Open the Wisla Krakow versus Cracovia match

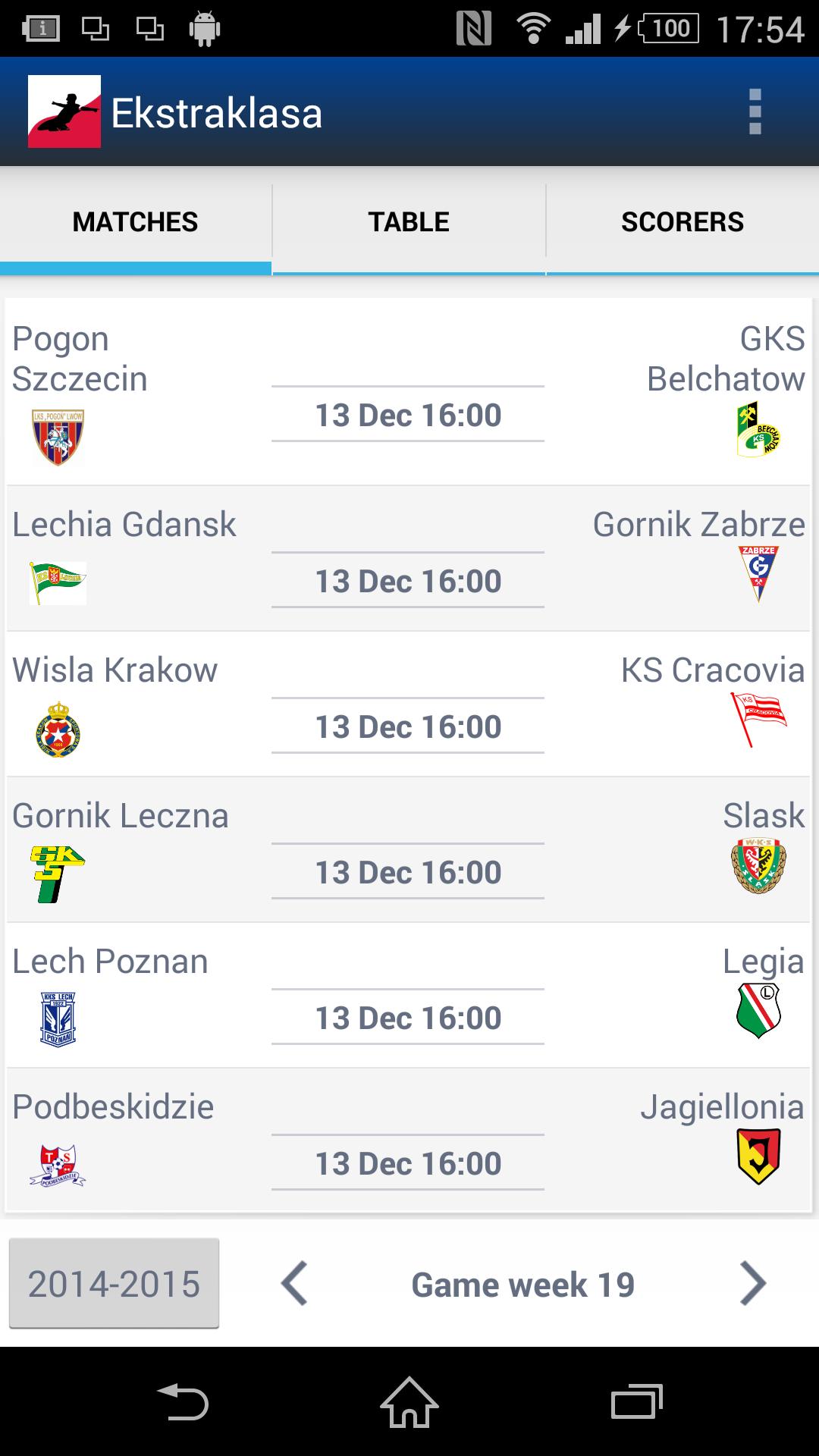tap(409, 705)
